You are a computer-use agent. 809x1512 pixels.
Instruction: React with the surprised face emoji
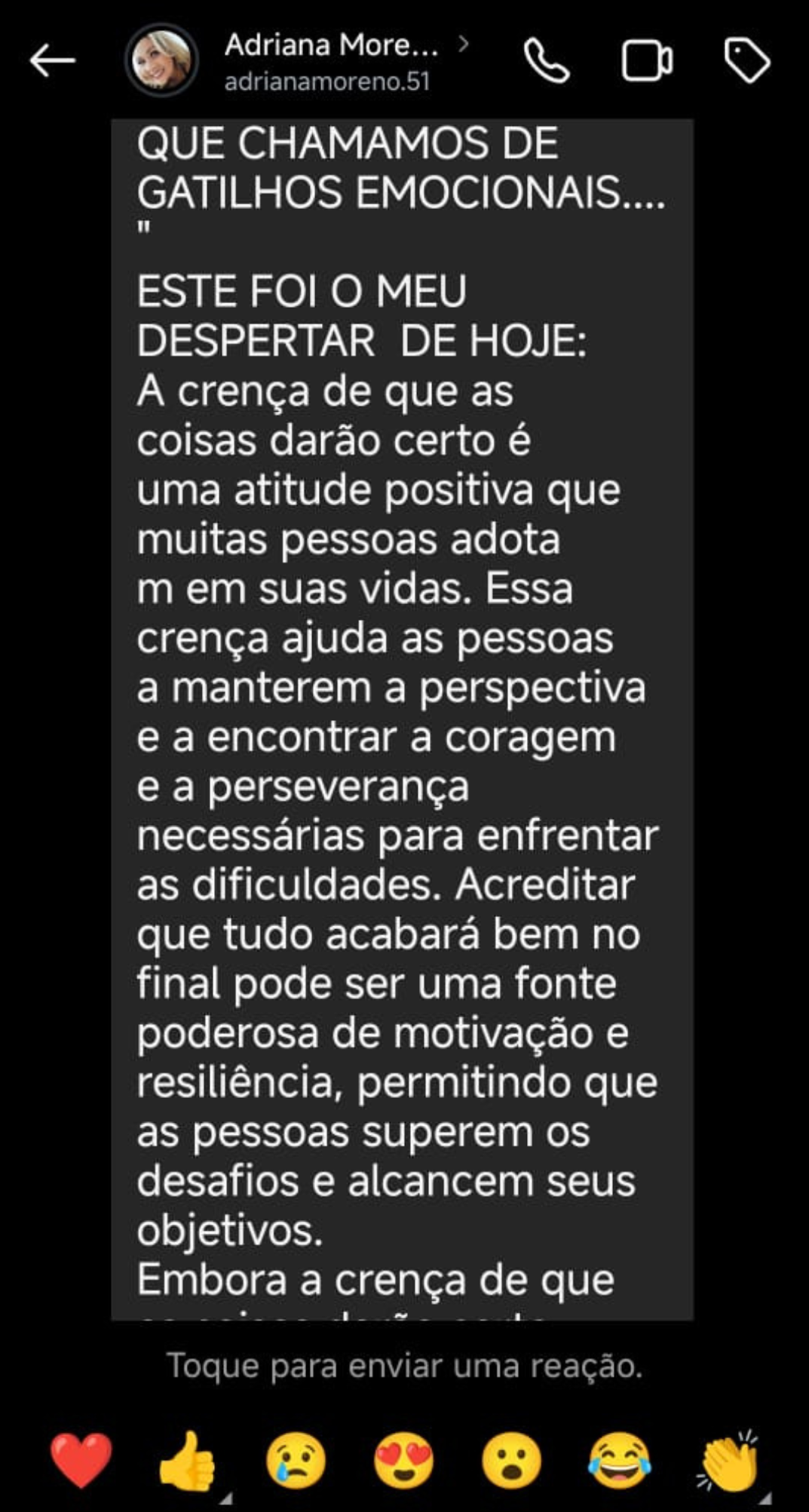click(x=511, y=1461)
